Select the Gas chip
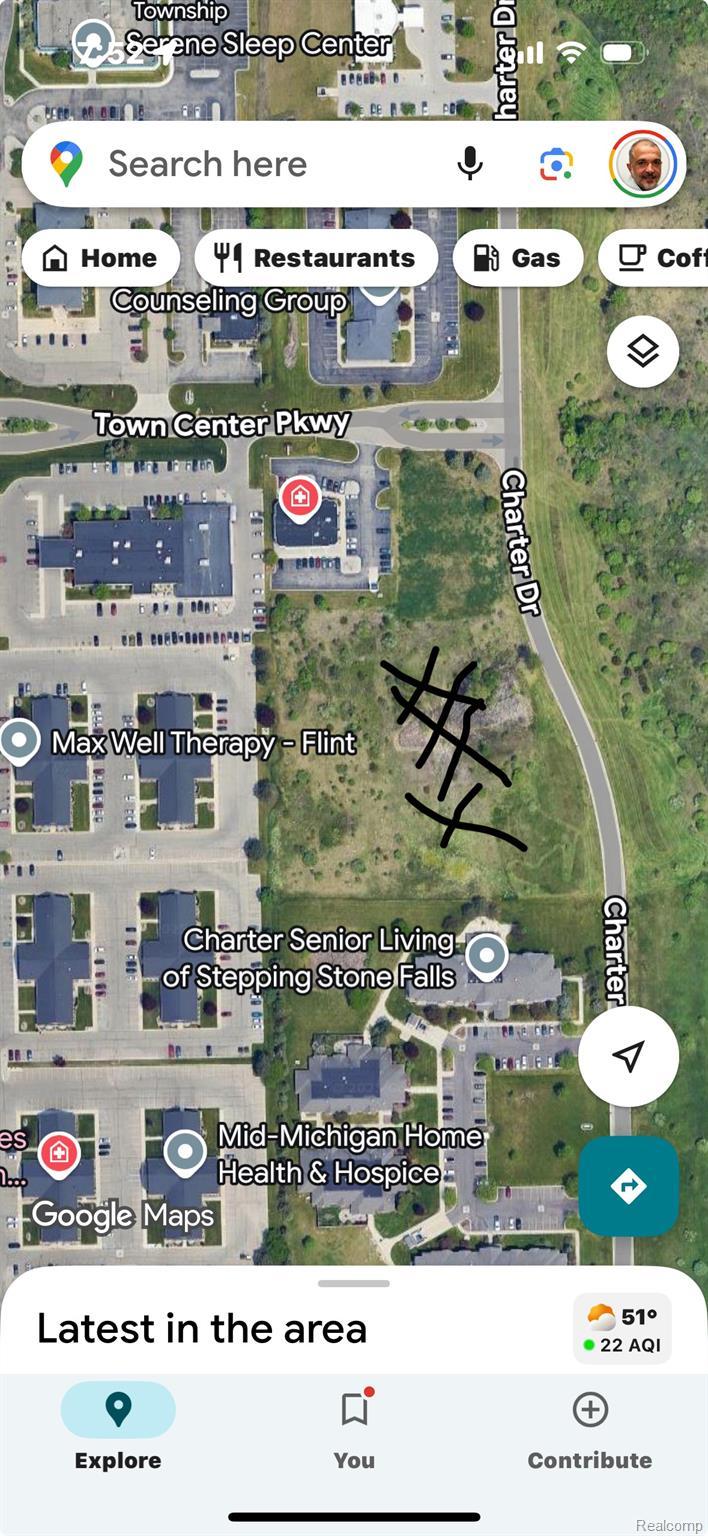Viewport: 708px width, 1536px height. click(517, 258)
